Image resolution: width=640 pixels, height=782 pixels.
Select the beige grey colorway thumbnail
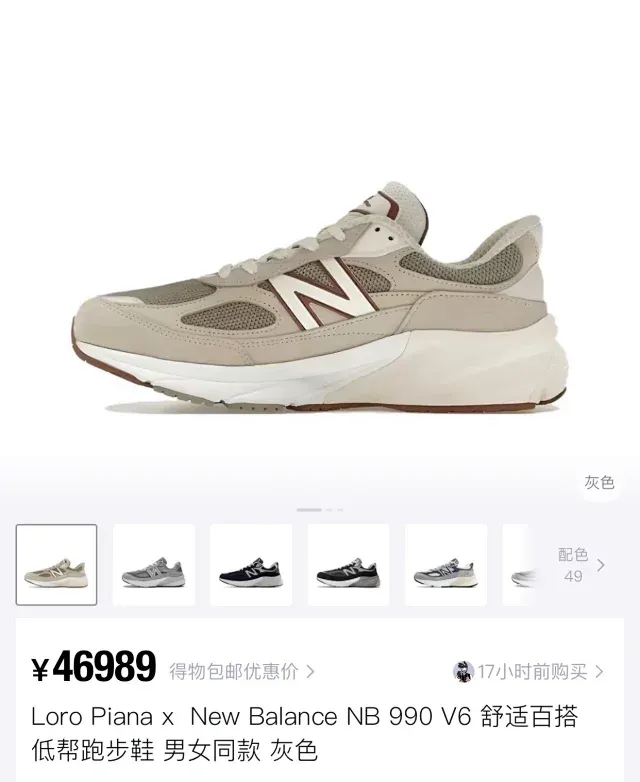pos(57,565)
